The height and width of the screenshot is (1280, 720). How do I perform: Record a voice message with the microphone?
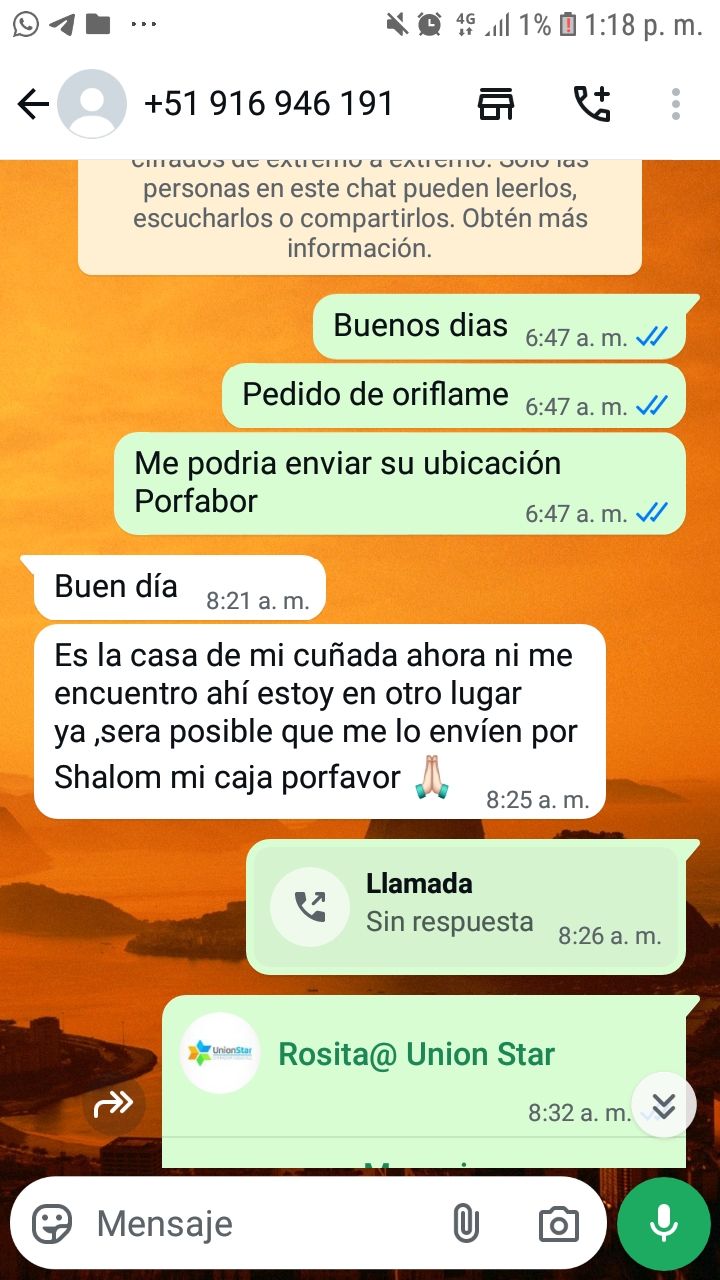(663, 1223)
